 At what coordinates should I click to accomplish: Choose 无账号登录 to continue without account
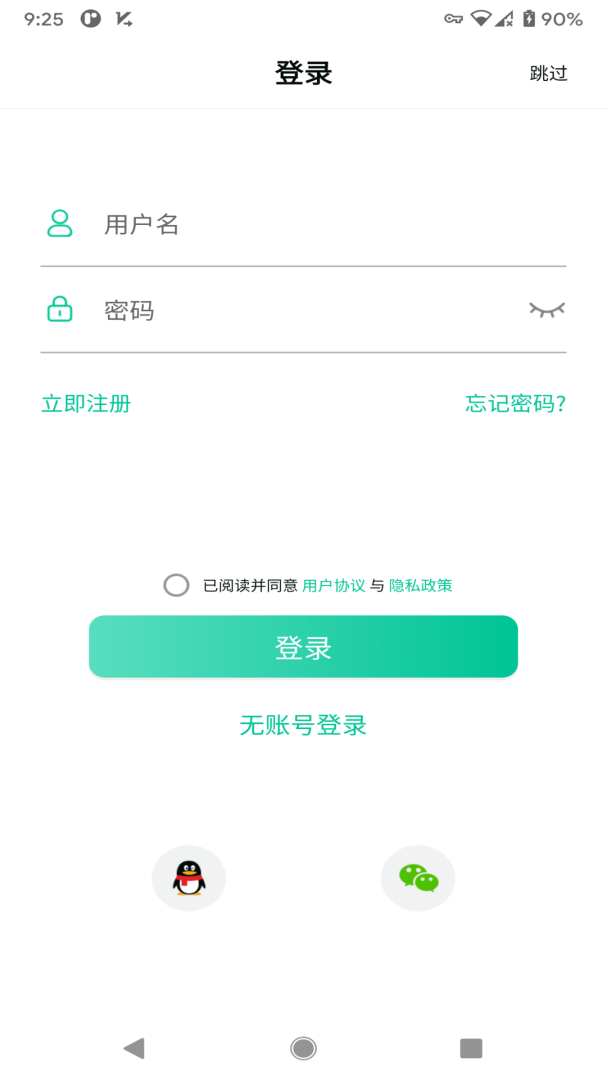(x=303, y=725)
